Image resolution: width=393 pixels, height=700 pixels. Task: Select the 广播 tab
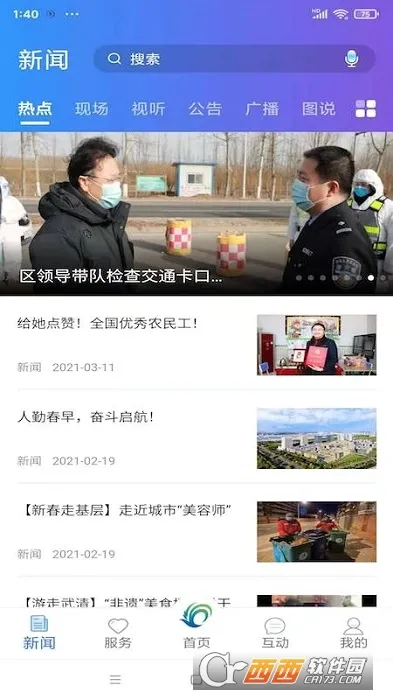(x=262, y=109)
